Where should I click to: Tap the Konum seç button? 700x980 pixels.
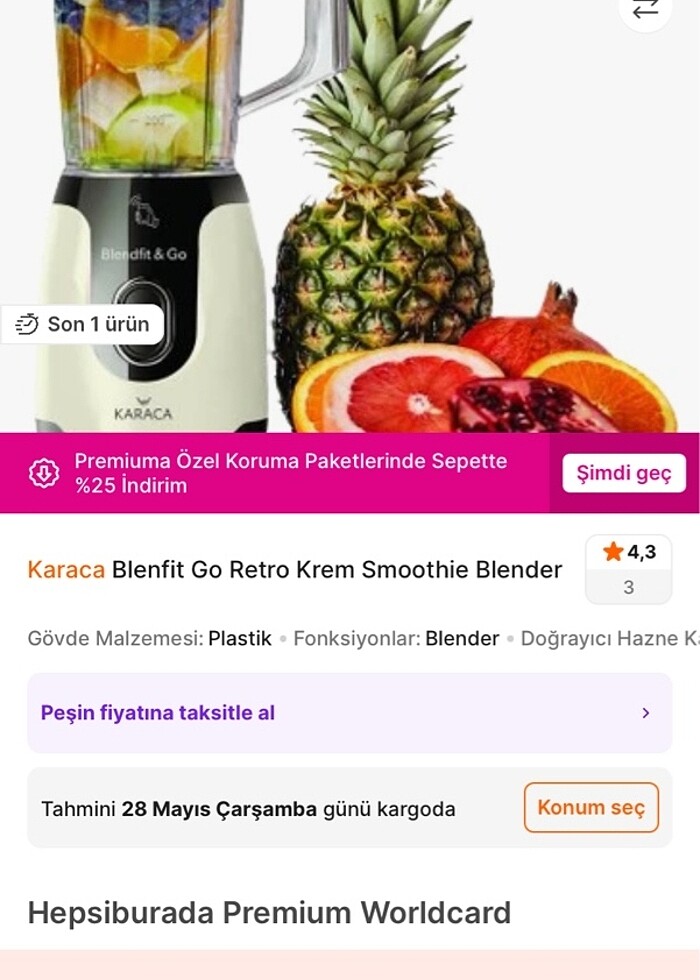591,808
